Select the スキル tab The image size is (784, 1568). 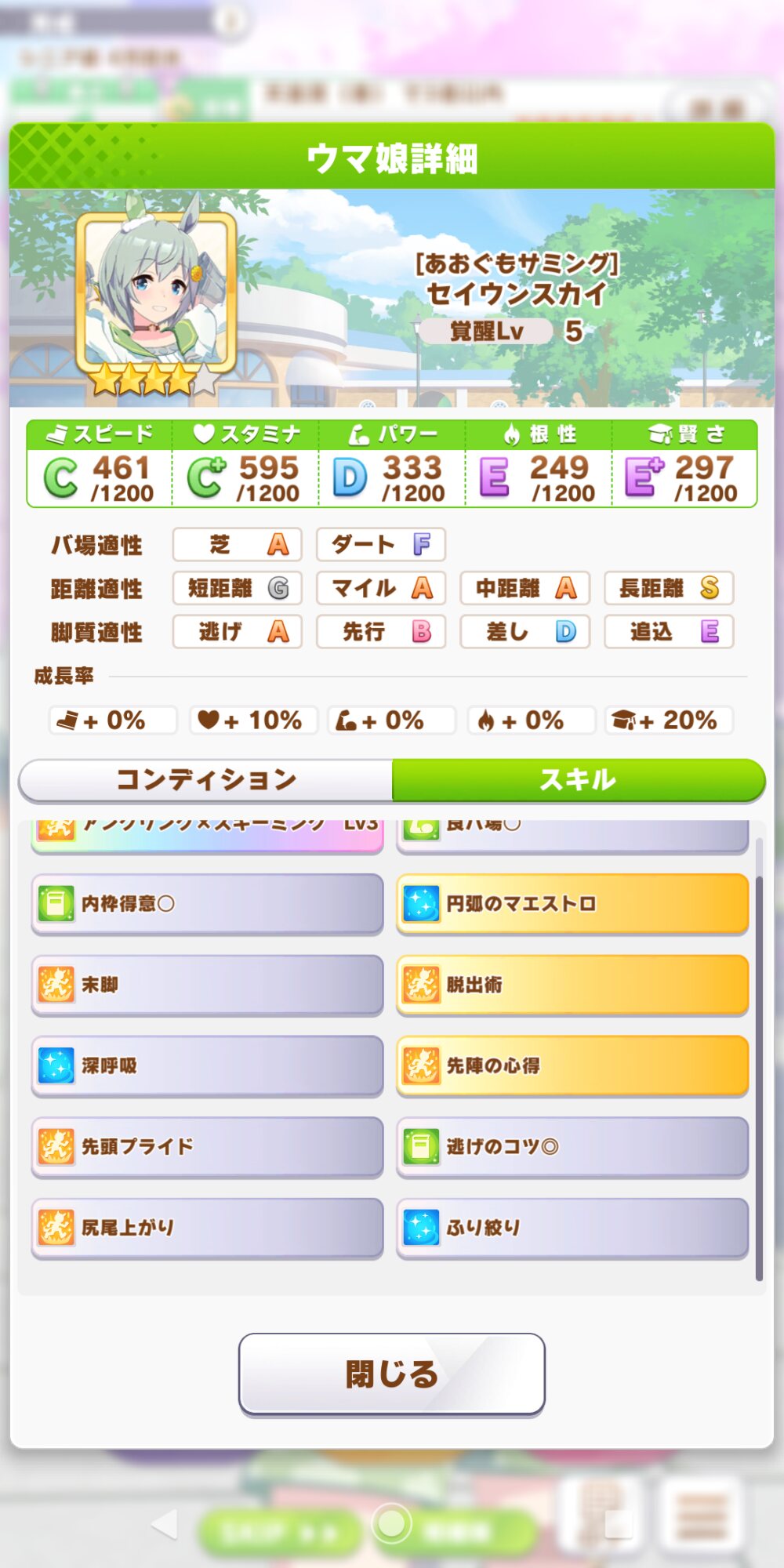(578, 779)
